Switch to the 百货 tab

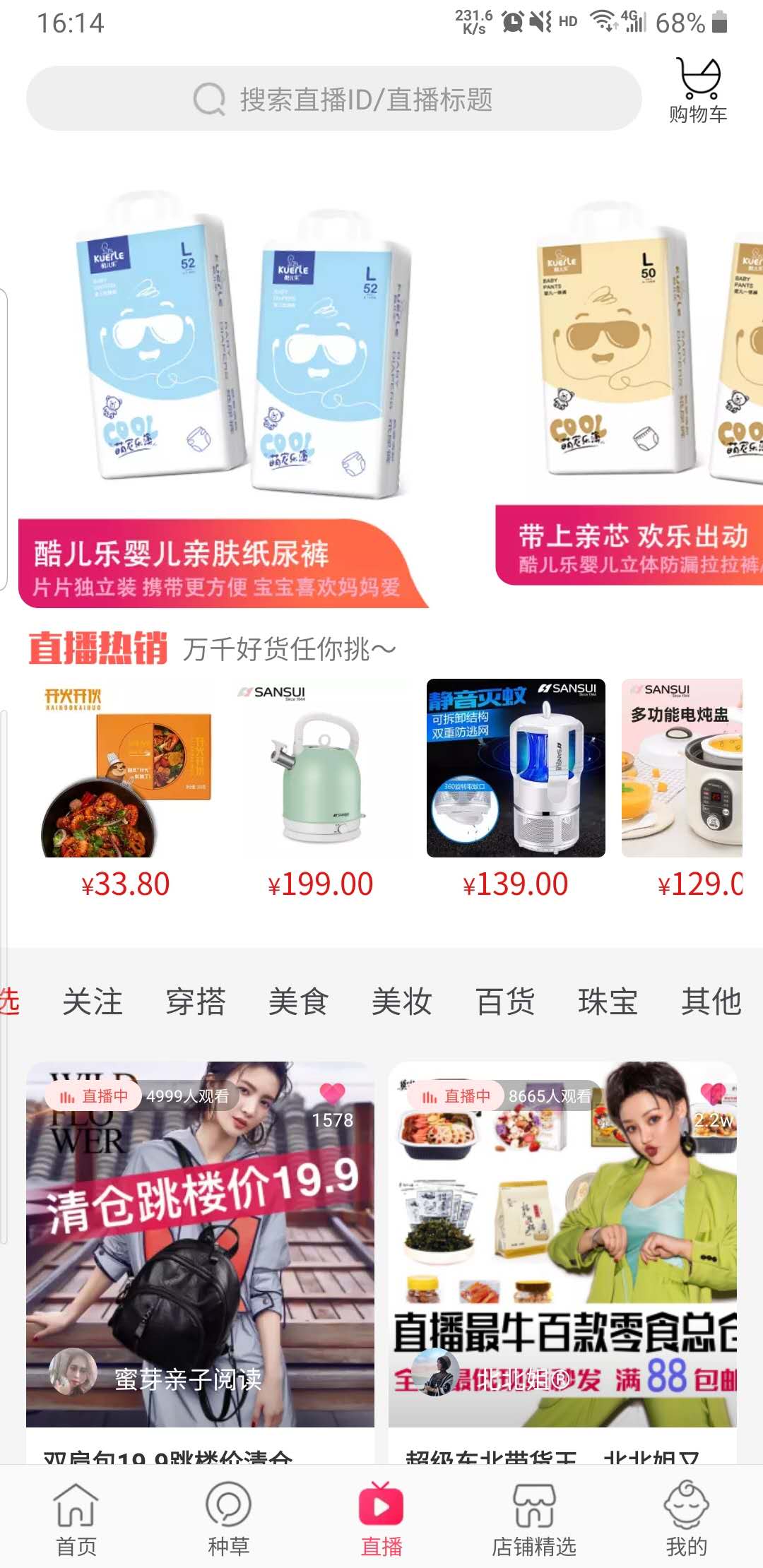click(504, 1002)
